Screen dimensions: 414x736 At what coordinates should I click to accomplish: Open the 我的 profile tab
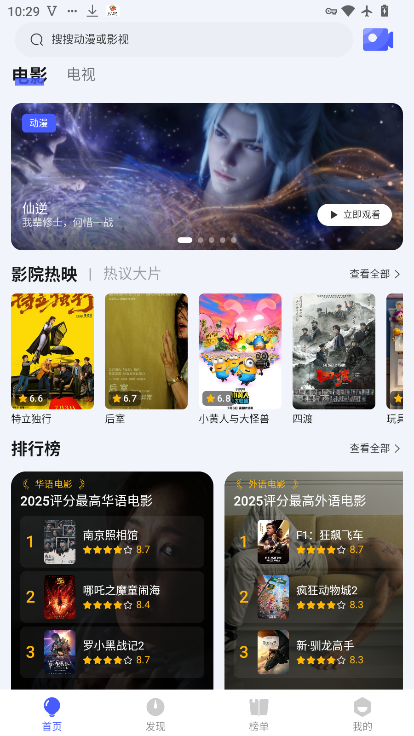pos(362,714)
